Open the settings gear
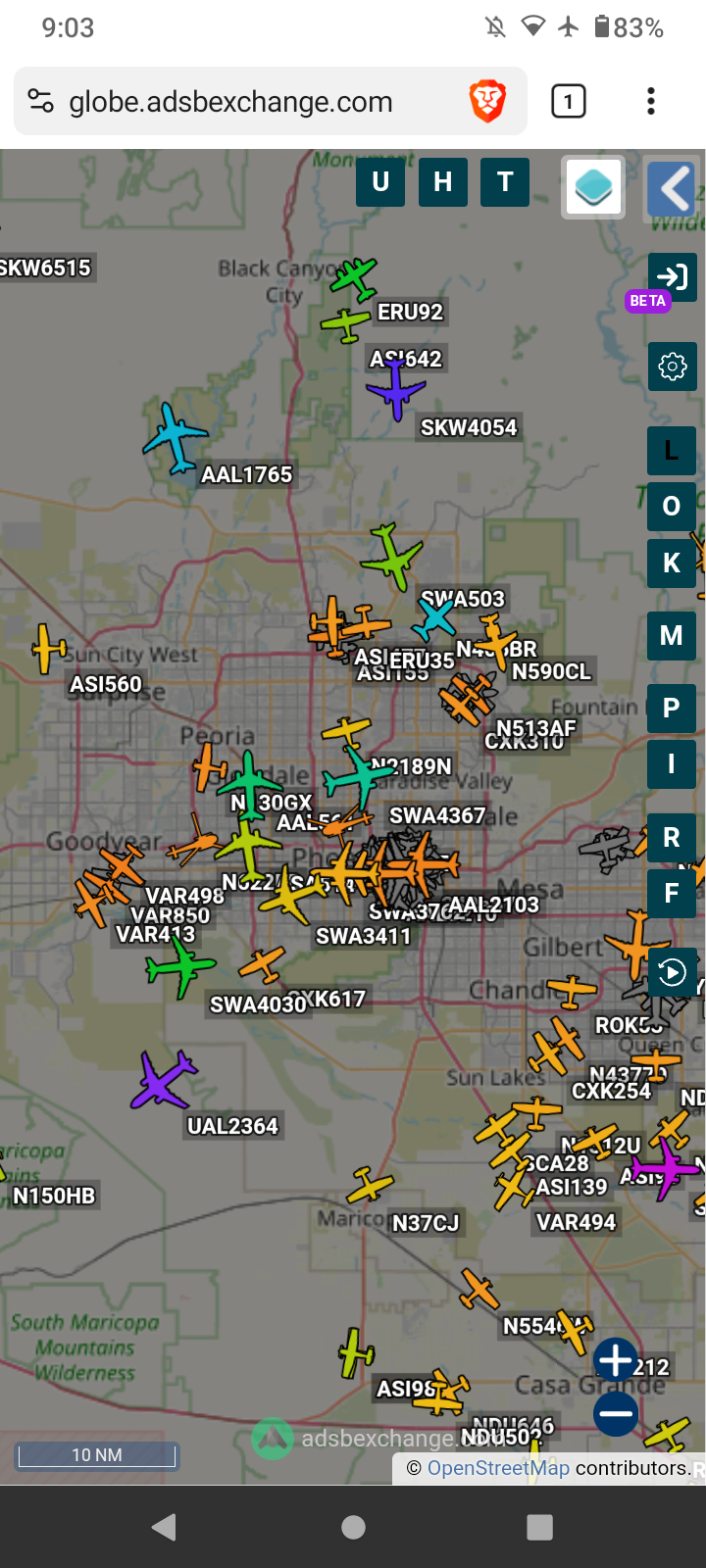This screenshot has width=706, height=1568. [673, 367]
